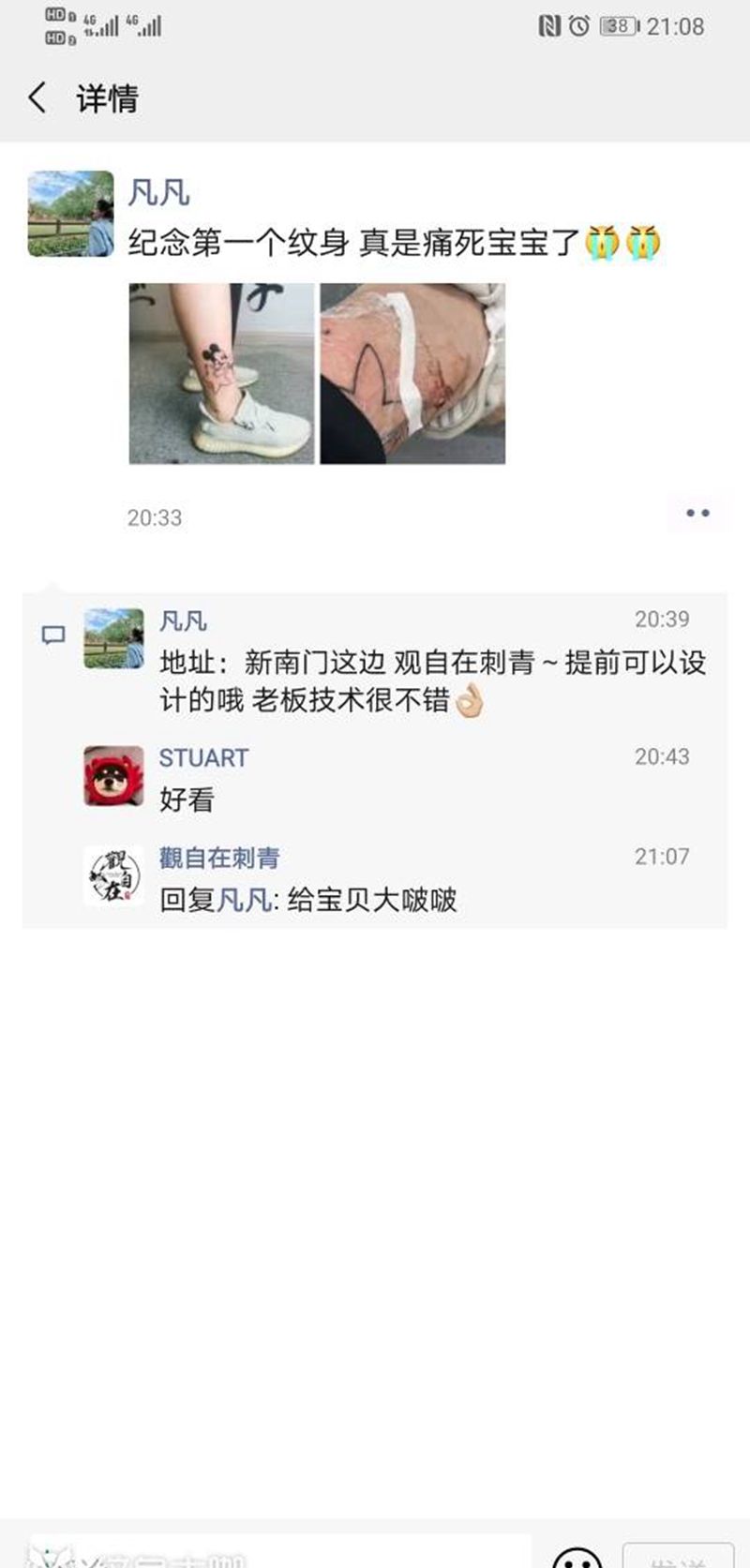
Task: Reply to 凡凡's address comment
Action: point(431,681)
